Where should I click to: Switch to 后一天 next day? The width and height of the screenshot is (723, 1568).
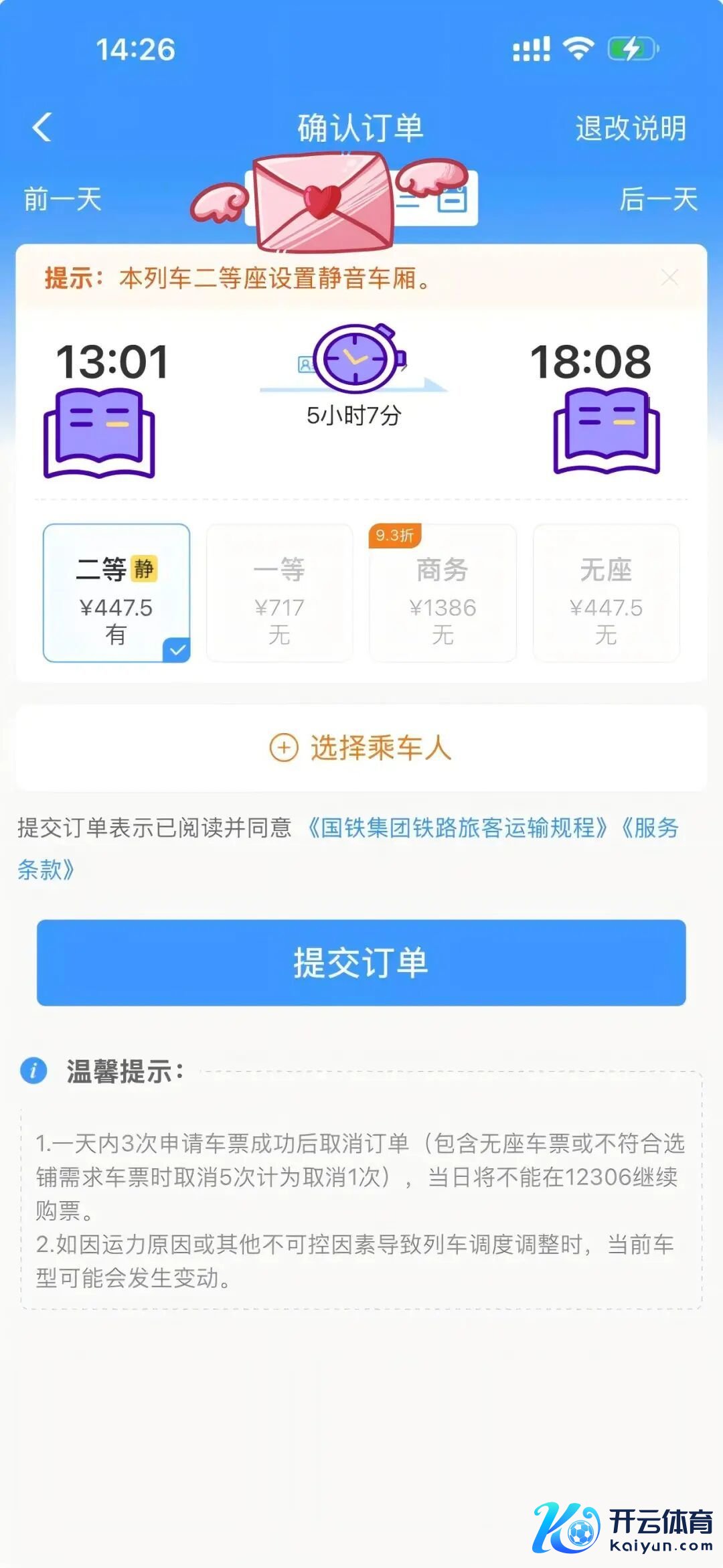(x=659, y=200)
